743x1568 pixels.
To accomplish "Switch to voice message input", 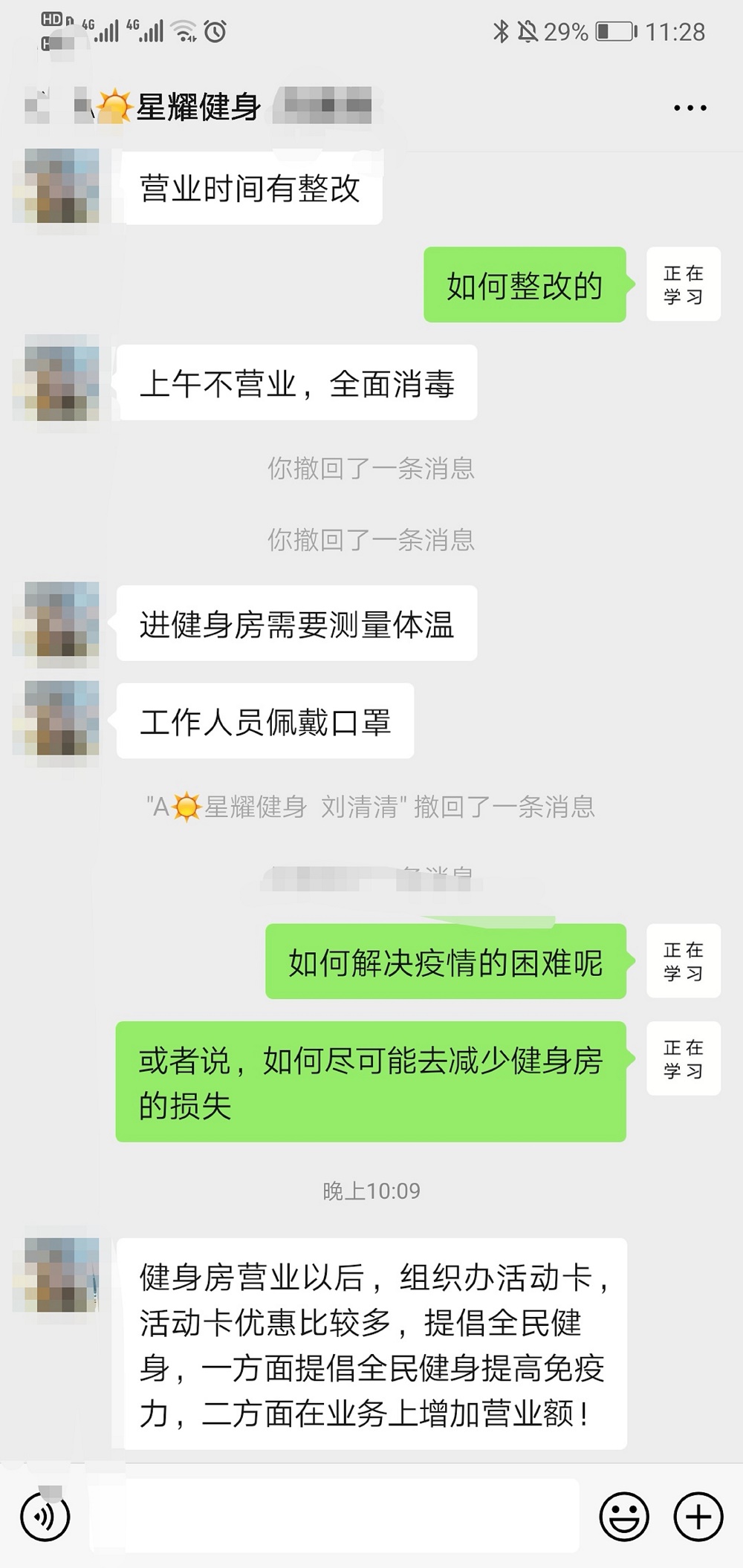I will point(45,1516).
